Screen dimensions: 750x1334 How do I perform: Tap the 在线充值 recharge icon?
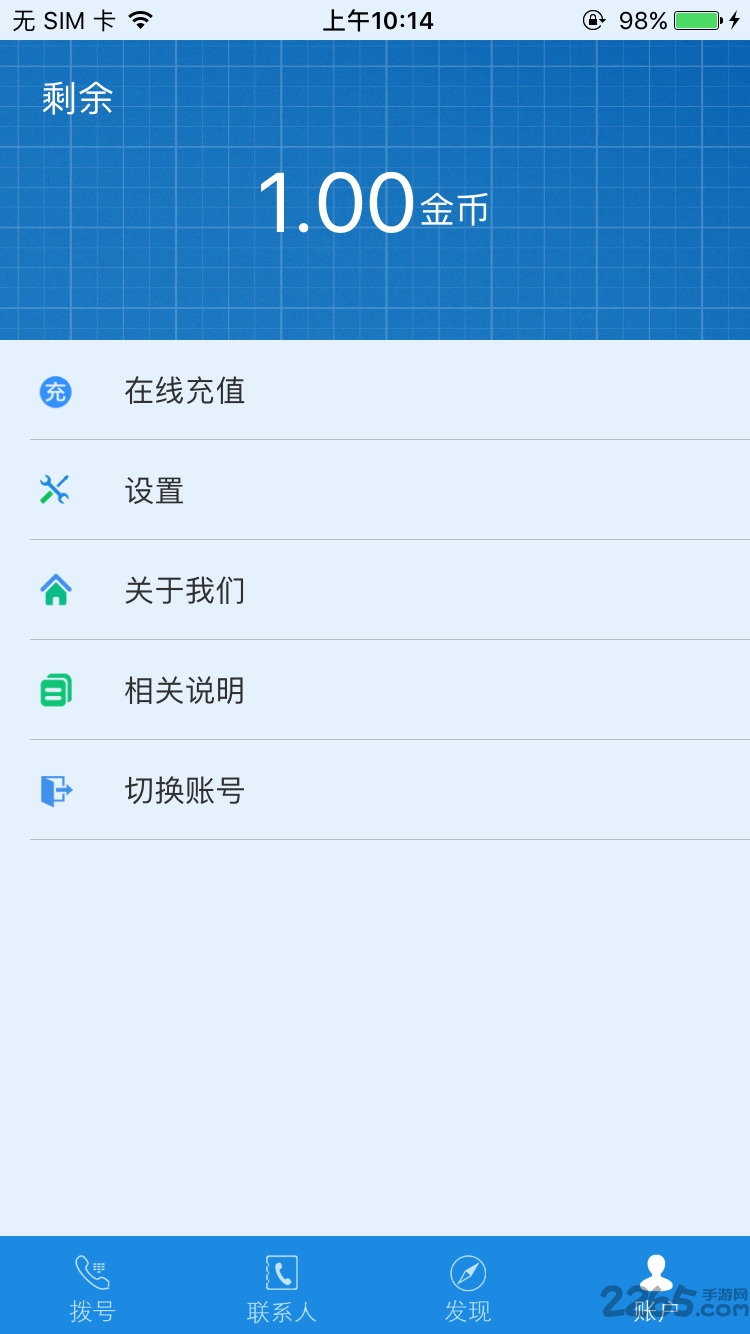click(x=54, y=391)
